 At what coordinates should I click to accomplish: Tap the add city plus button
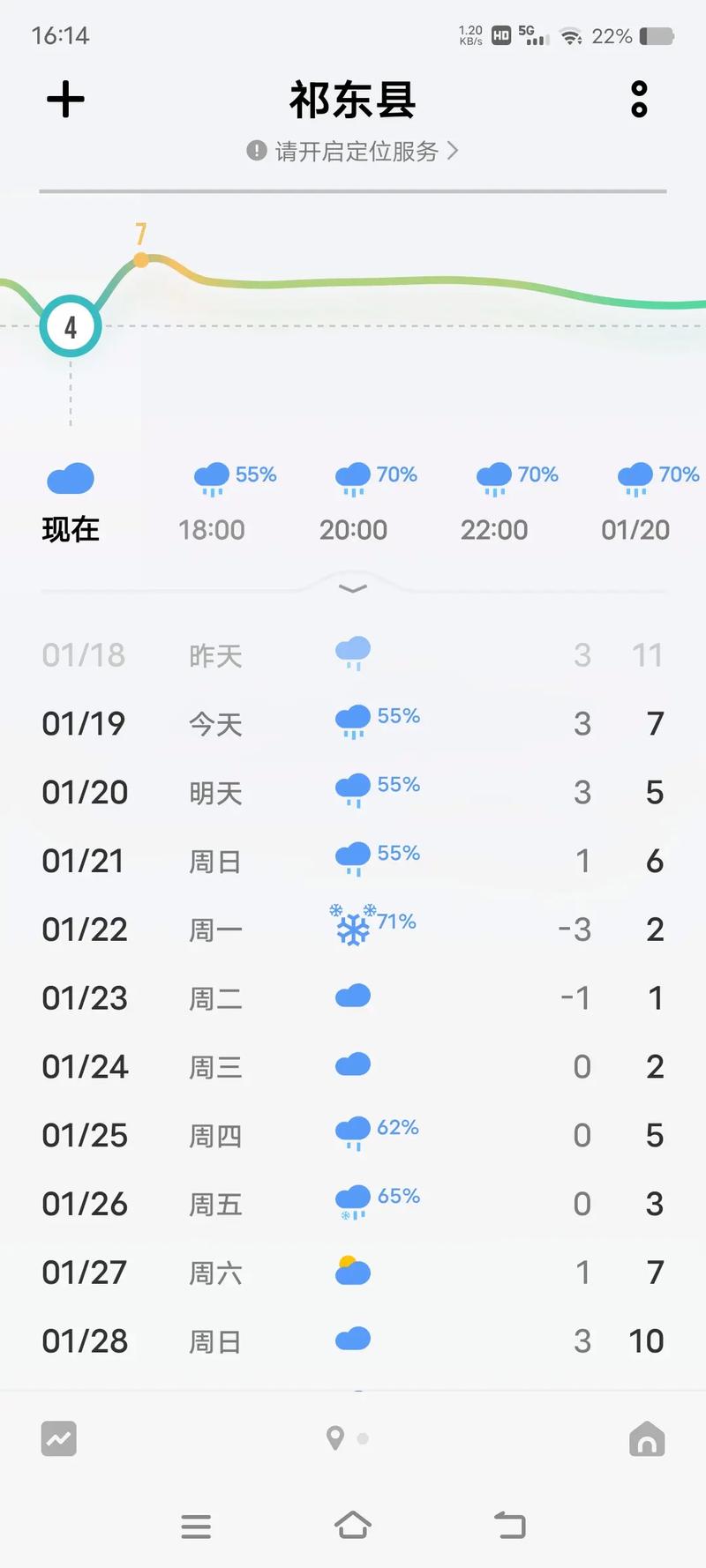pos(64,99)
